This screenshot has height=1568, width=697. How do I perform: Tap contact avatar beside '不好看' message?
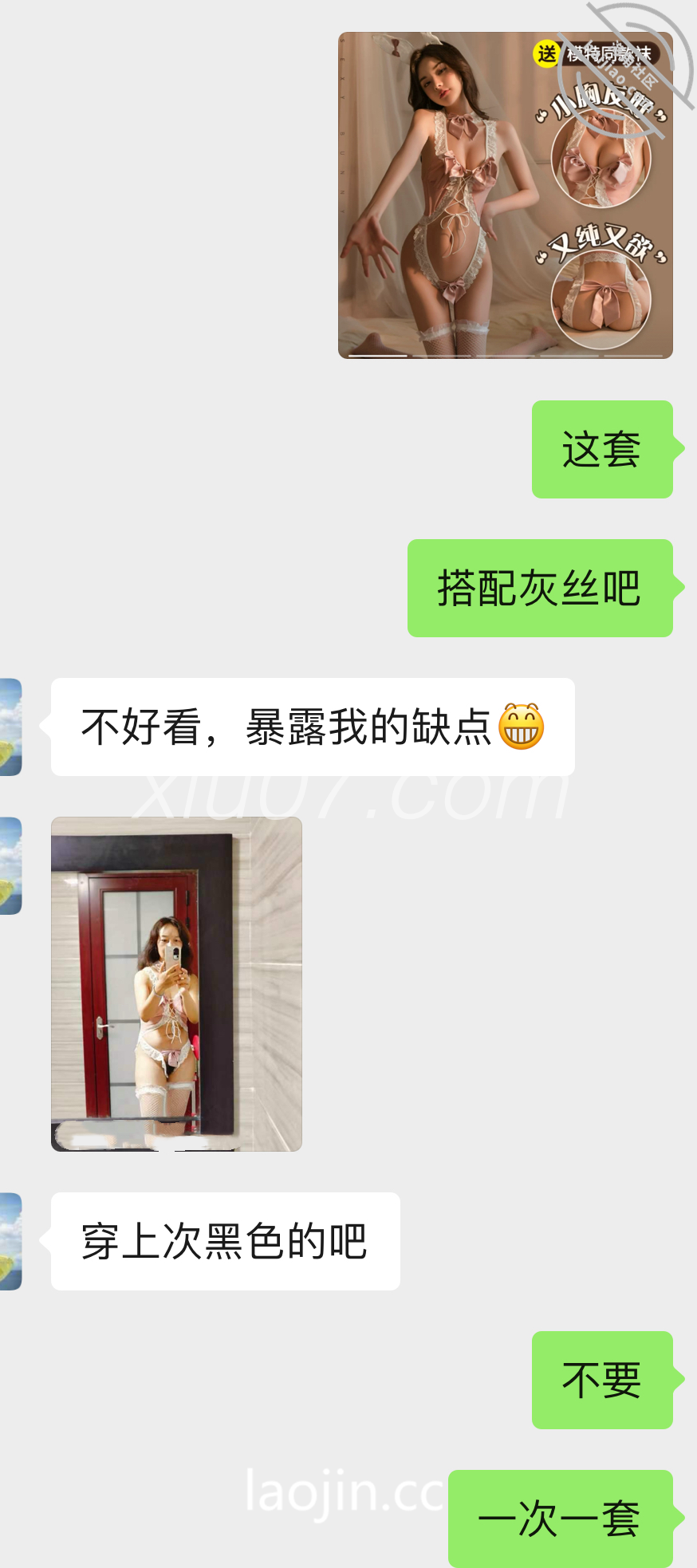point(10,727)
